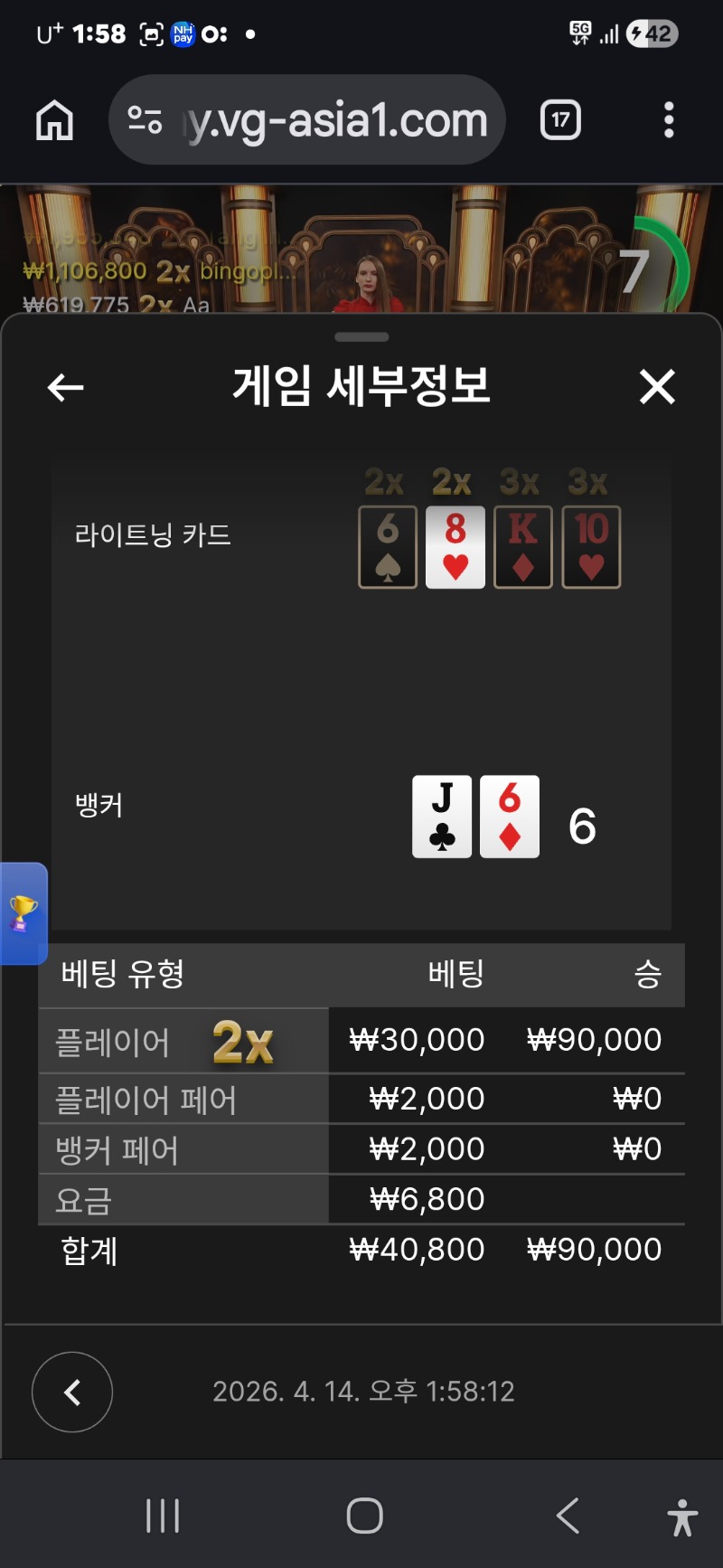
Task: Open the browser overflow menu
Action: [669, 120]
